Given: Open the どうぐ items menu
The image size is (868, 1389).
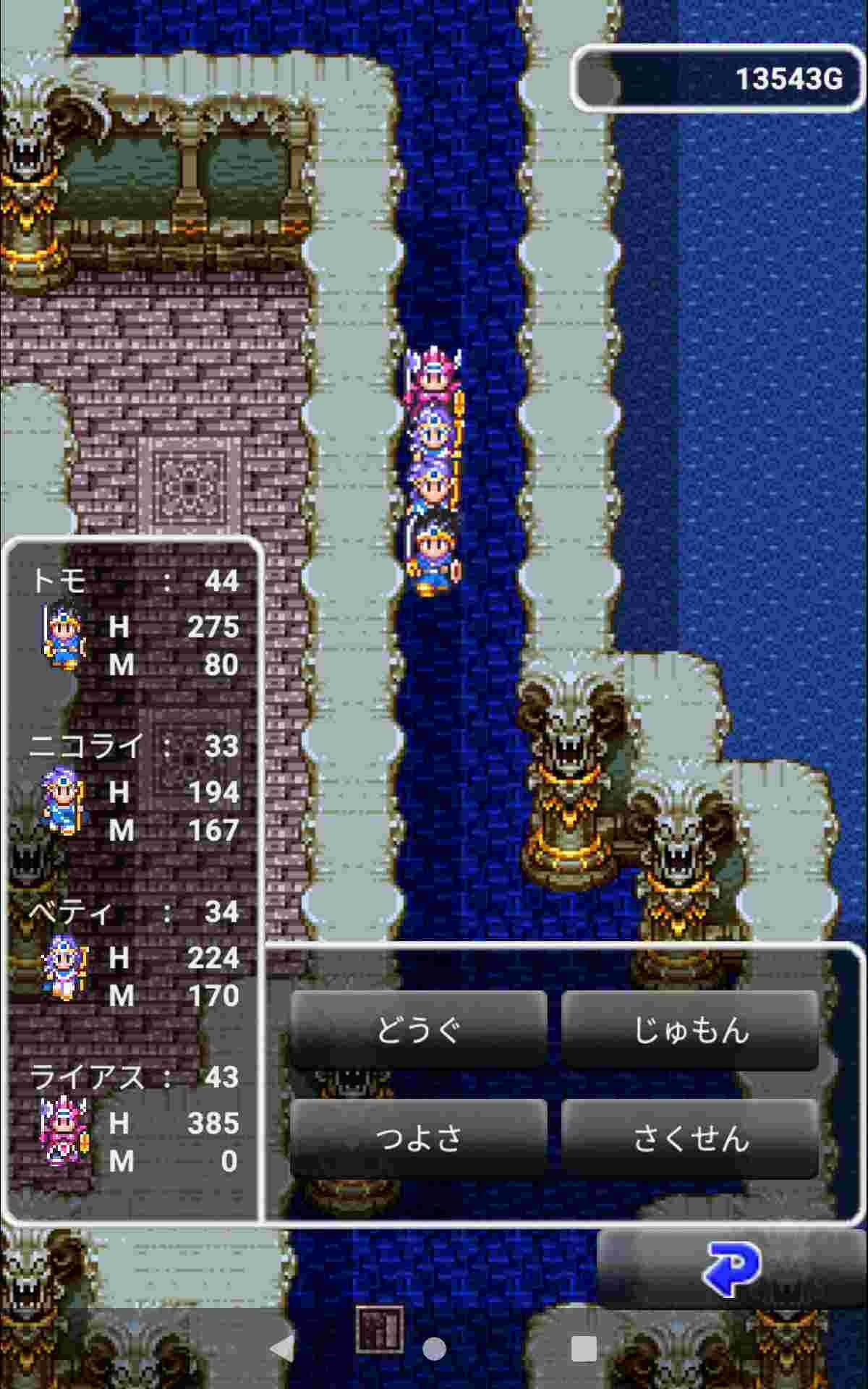Looking at the screenshot, I should coord(418,1030).
